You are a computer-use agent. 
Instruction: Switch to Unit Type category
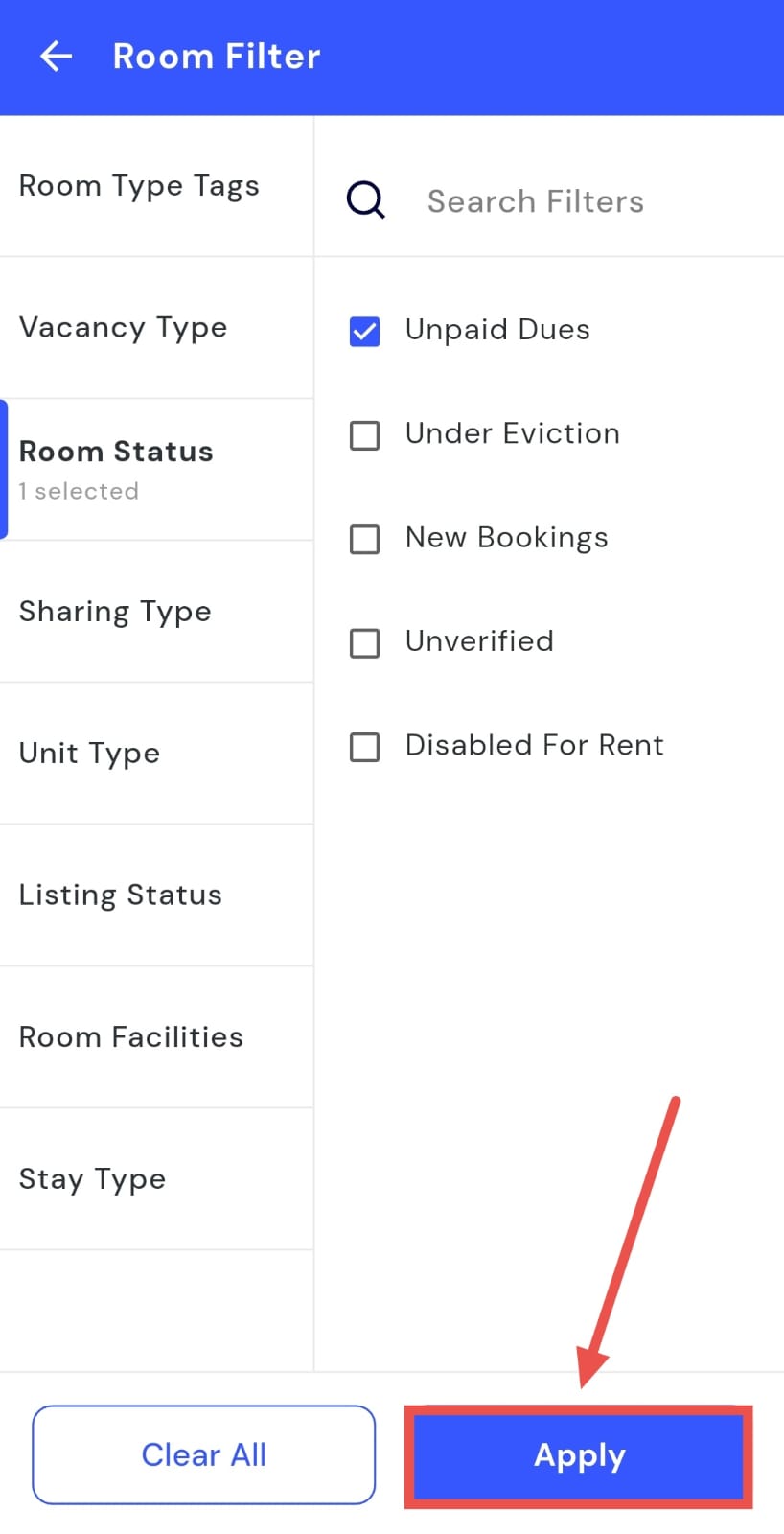coord(90,754)
